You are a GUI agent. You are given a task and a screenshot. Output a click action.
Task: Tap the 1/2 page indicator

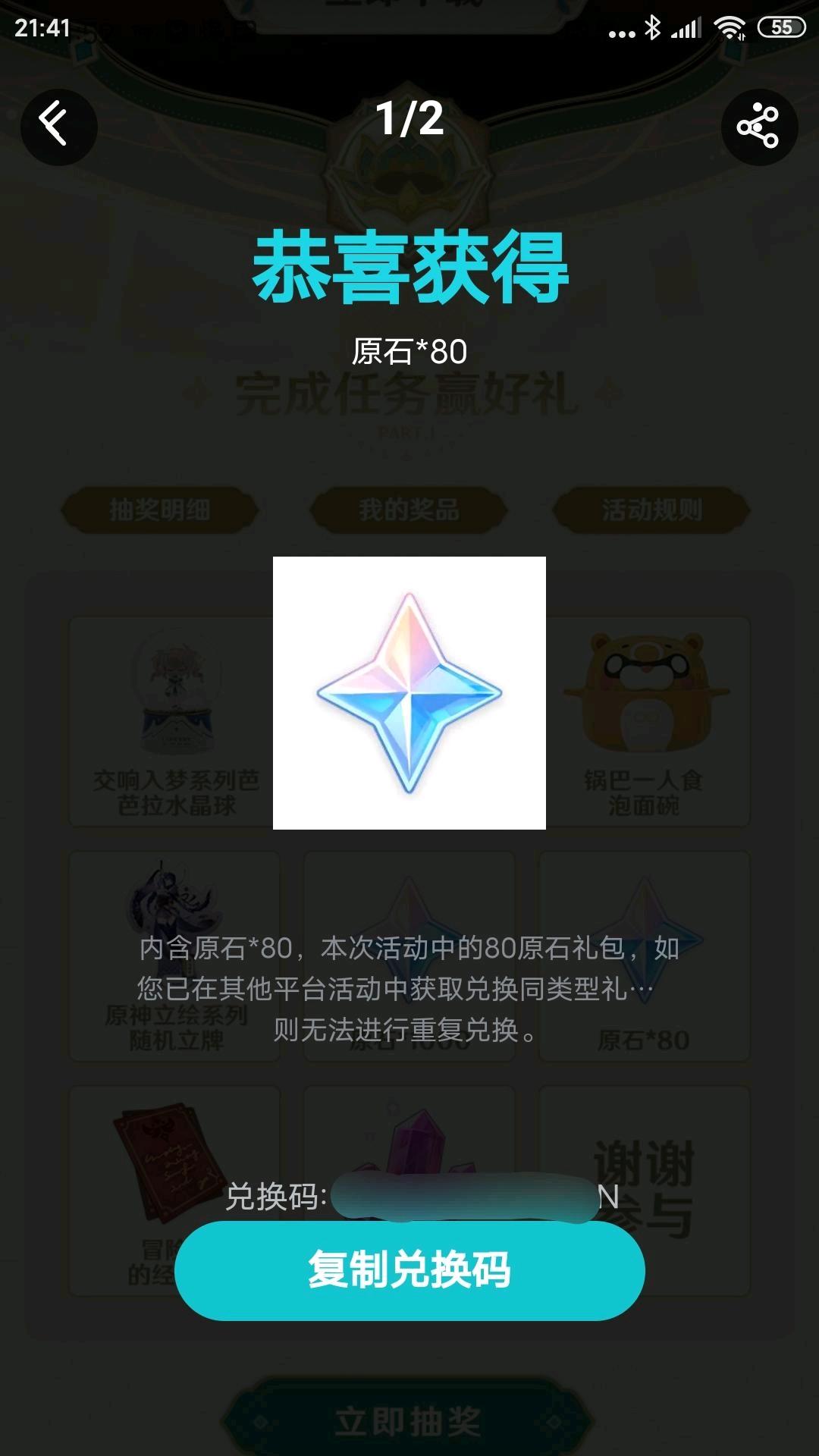click(409, 118)
